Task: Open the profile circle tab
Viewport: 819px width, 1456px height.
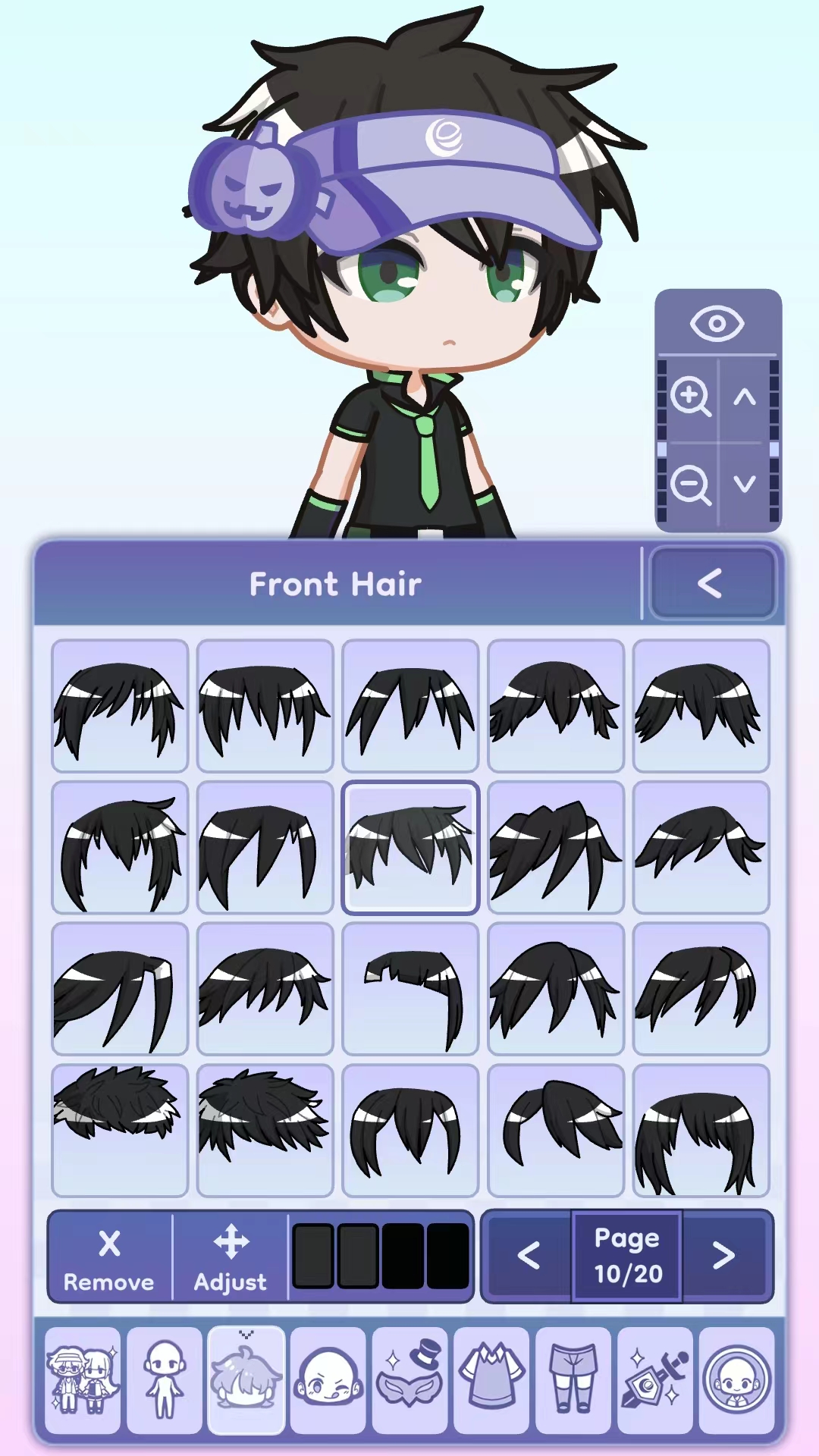Action: coord(736,1380)
